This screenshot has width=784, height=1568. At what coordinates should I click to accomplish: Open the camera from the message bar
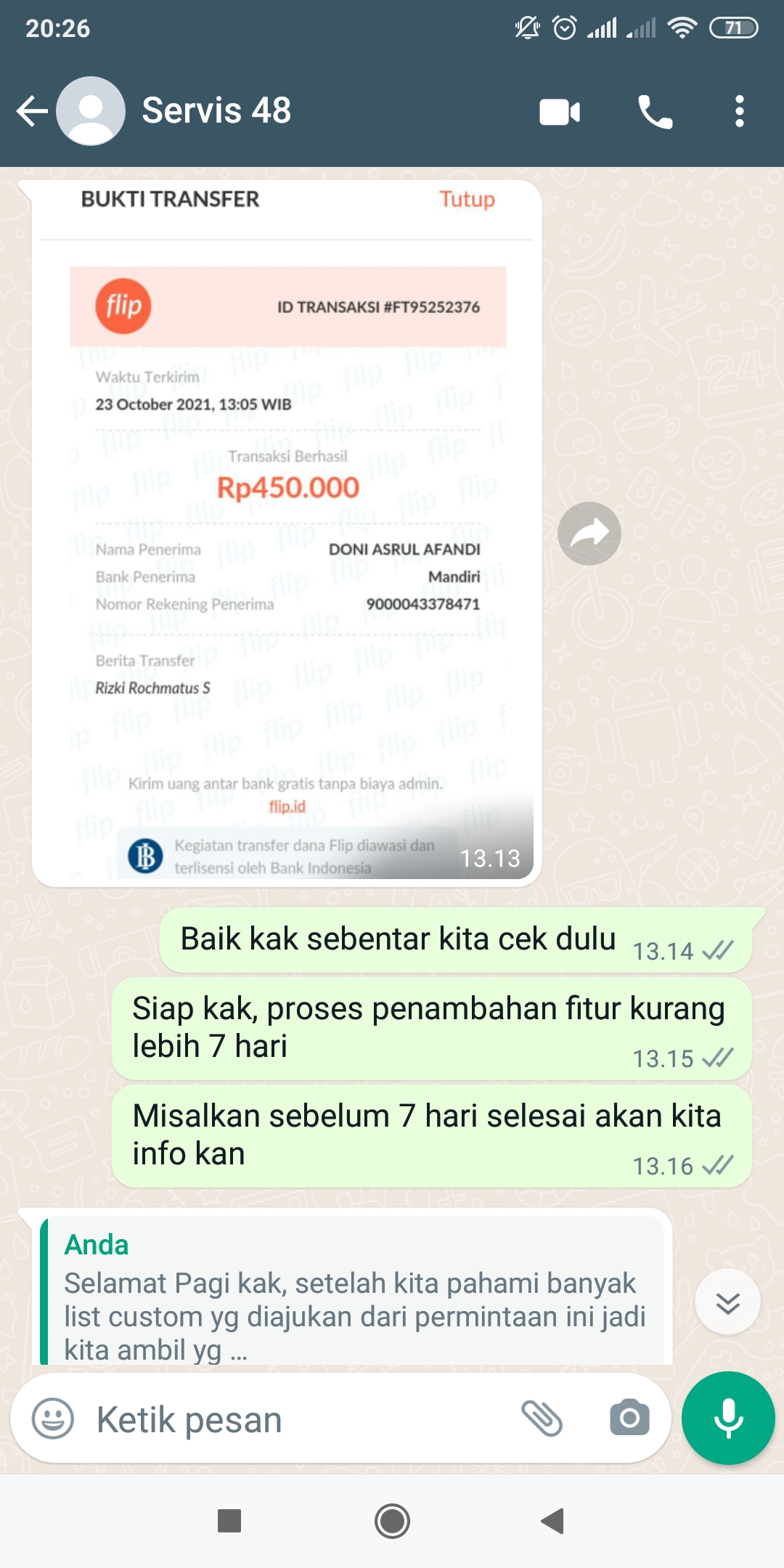pos(629,1418)
